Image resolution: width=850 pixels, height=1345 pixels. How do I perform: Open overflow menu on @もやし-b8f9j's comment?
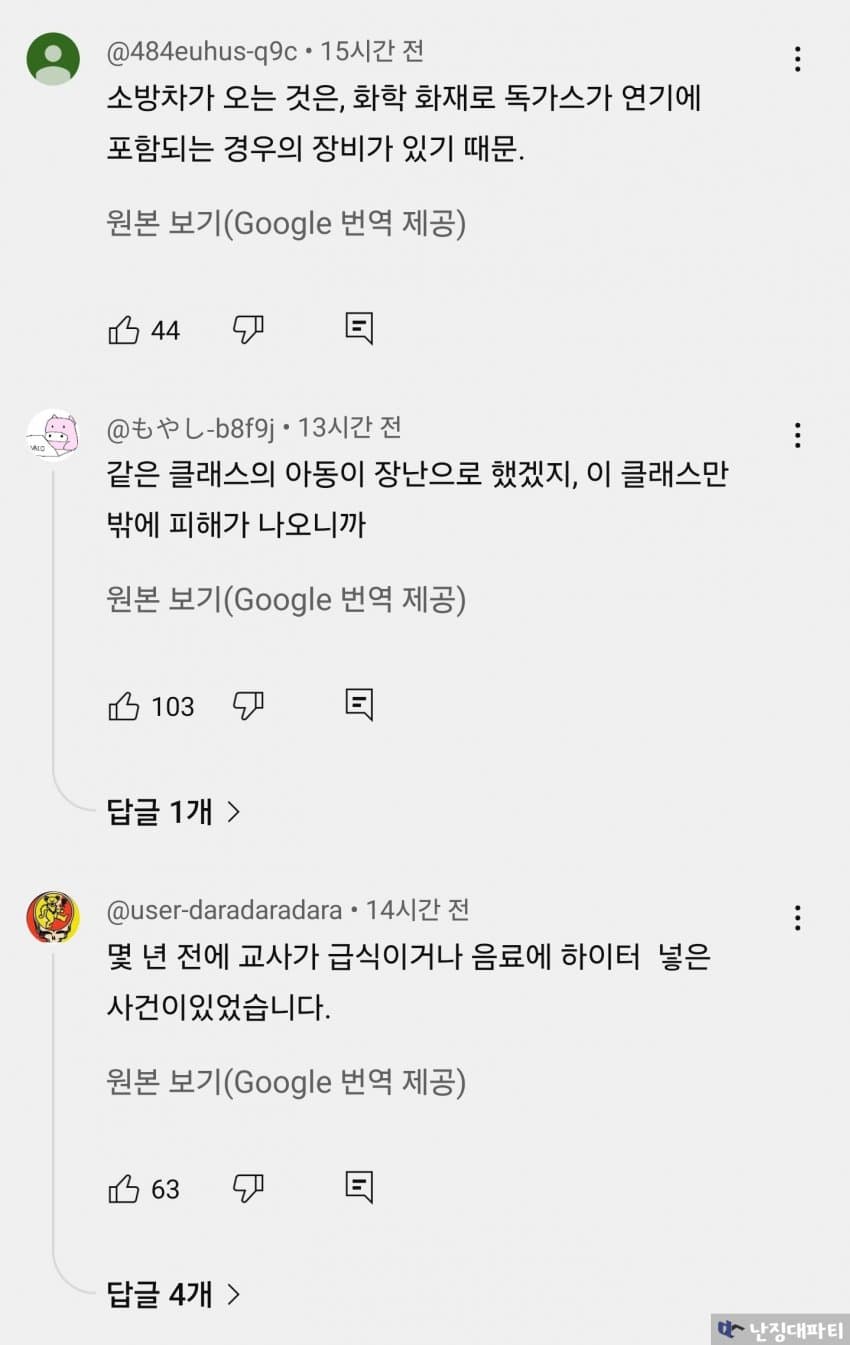click(797, 435)
